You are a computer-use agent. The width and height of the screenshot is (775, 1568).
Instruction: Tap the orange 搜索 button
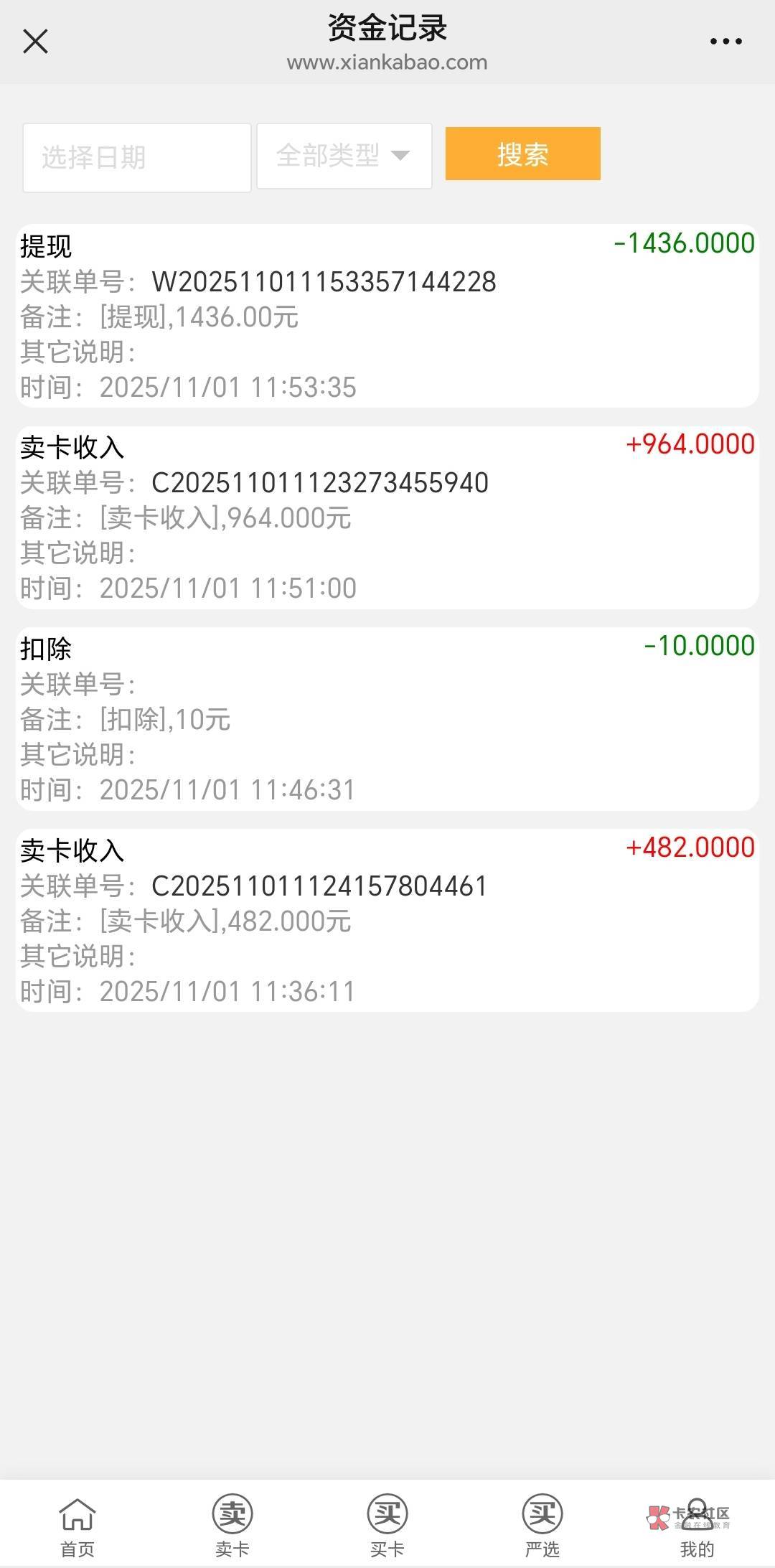pyautogui.click(x=522, y=154)
